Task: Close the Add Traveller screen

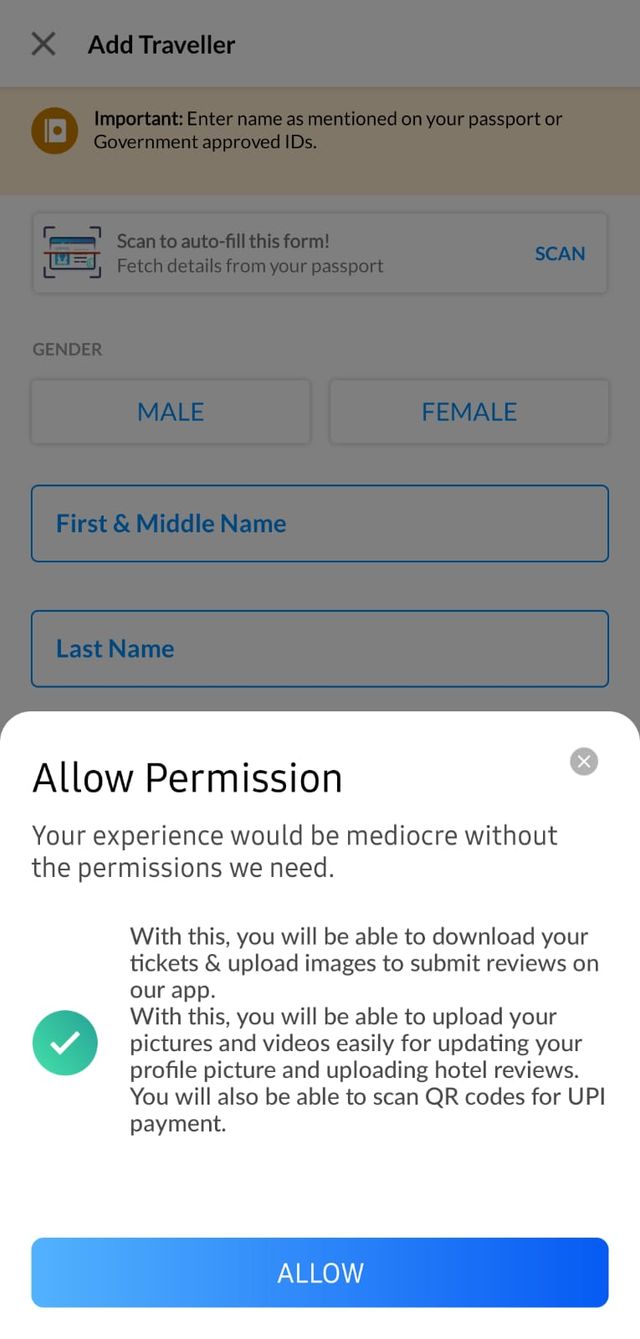Action: tap(43, 44)
